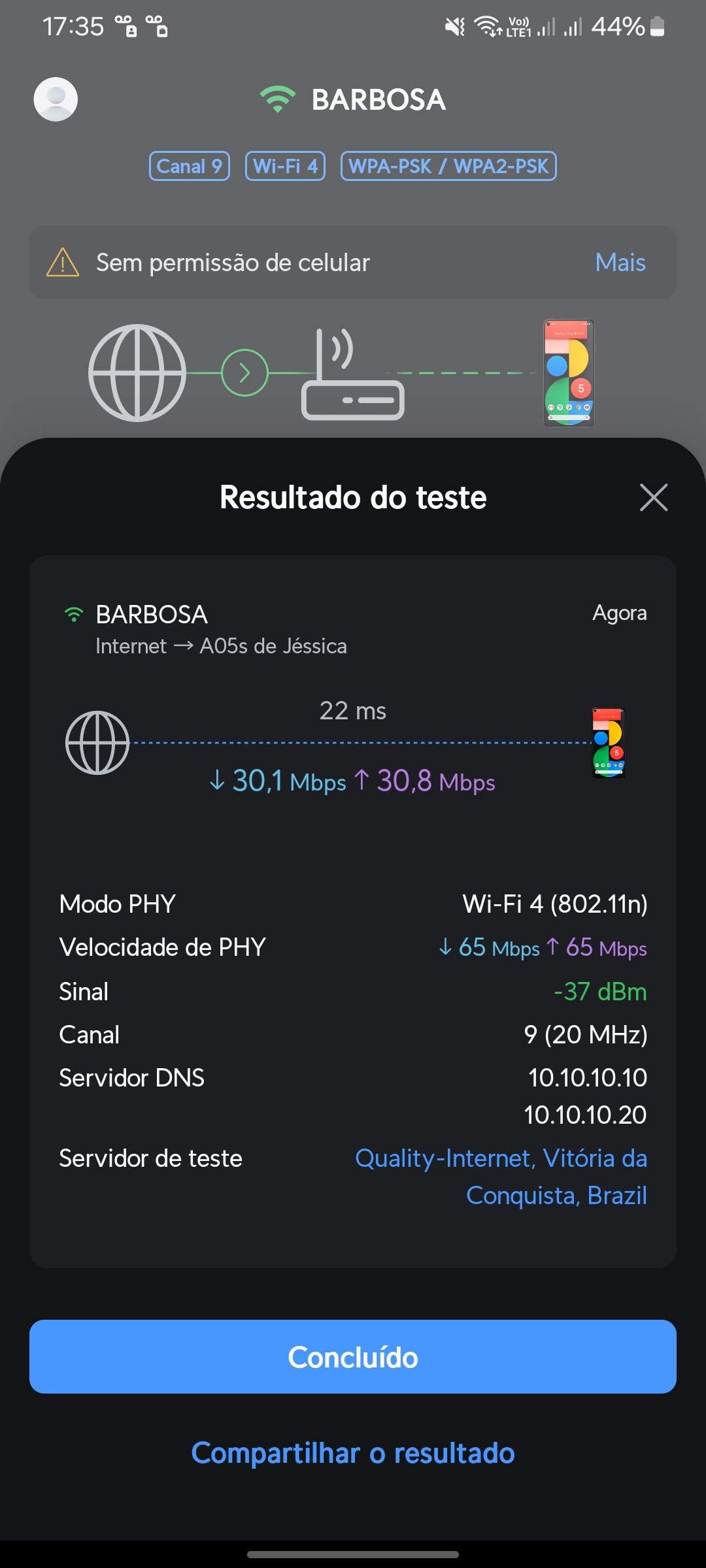This screenshot has height=1568, width=706.
Task: Select the Canal 9 chip
Action: [190, 166]
